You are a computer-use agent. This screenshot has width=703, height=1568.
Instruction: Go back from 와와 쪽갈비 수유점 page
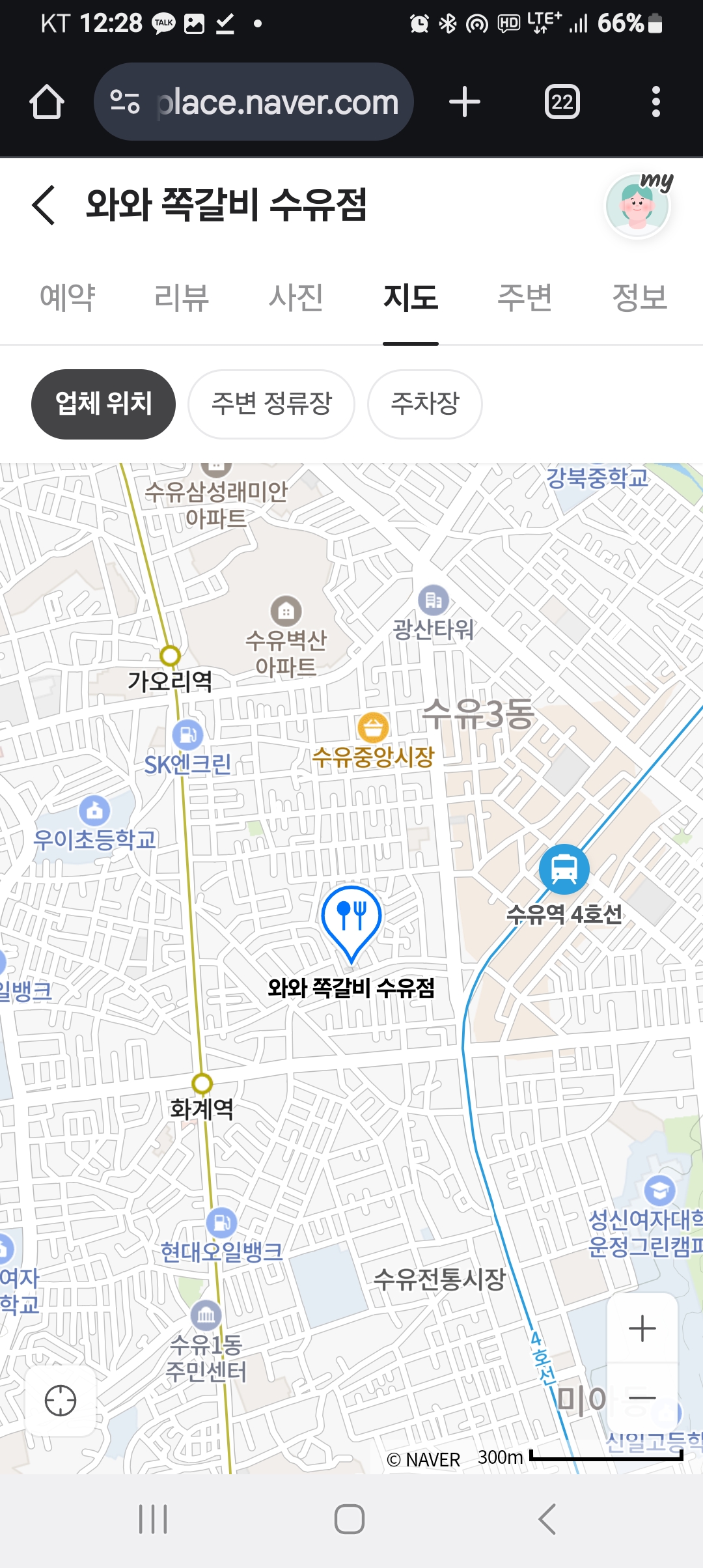click(44, 205)
